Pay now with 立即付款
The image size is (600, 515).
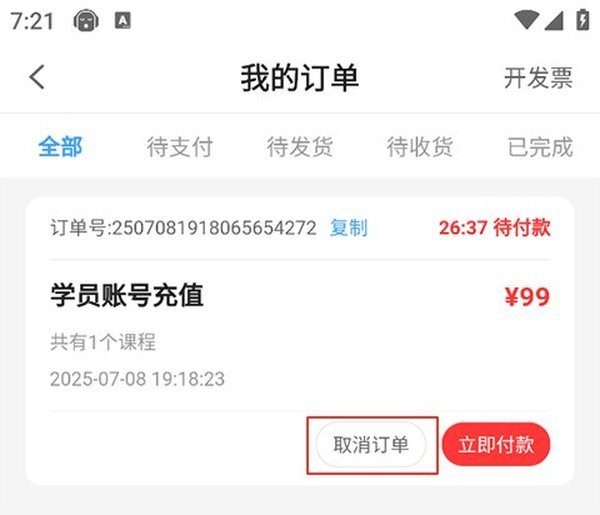[496, 445]
